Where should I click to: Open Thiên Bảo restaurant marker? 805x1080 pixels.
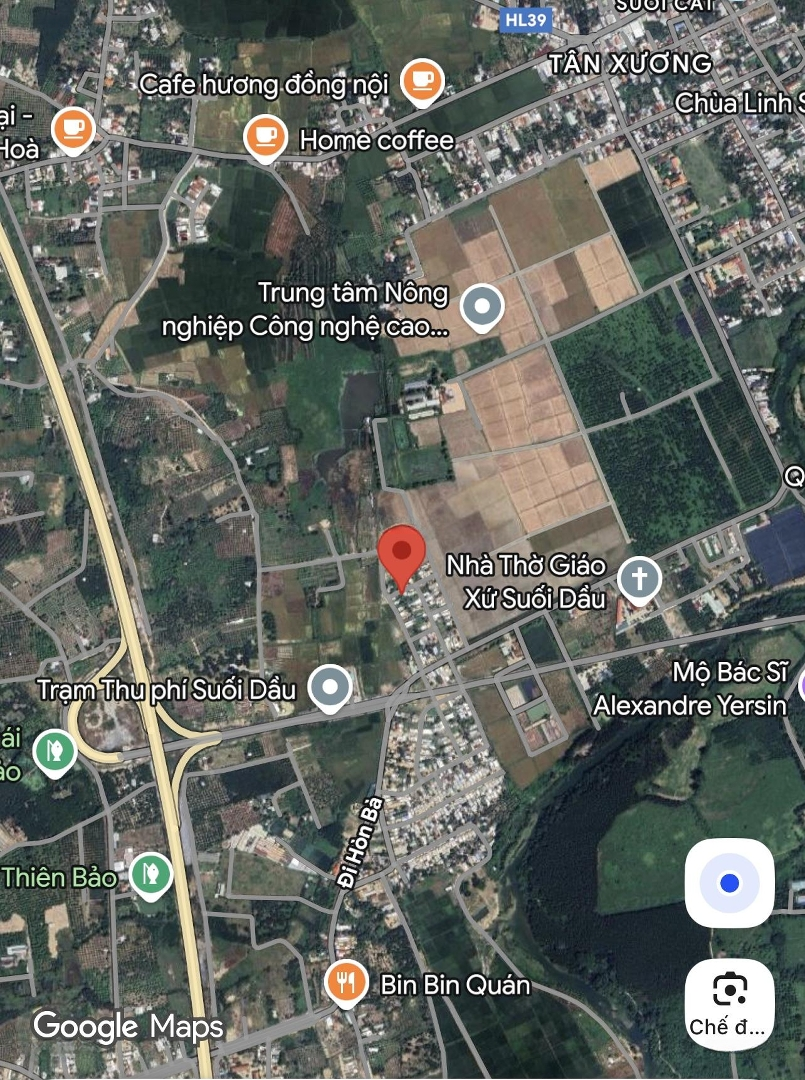tap(151, 874)
